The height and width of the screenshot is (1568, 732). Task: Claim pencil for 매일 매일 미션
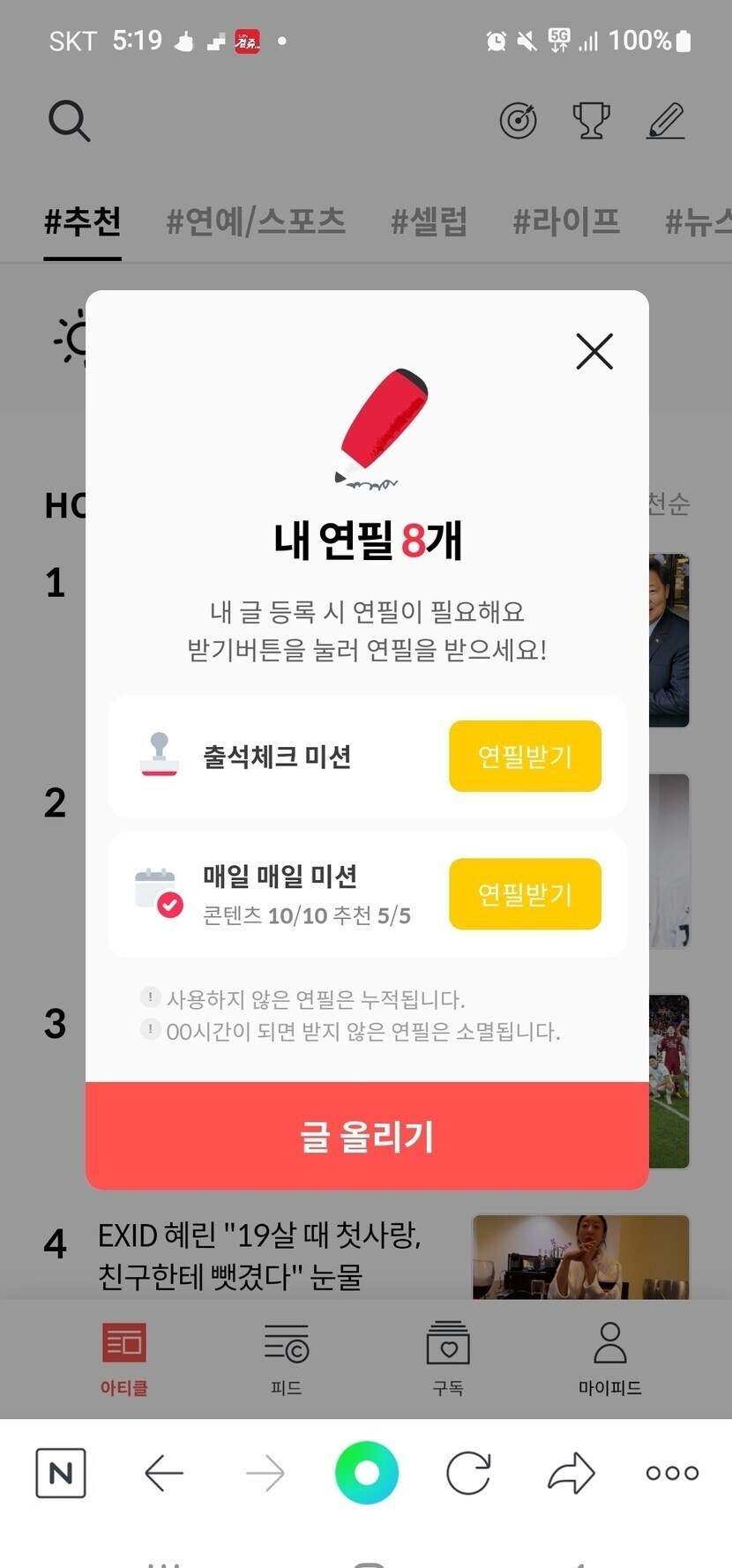[525, 893]
